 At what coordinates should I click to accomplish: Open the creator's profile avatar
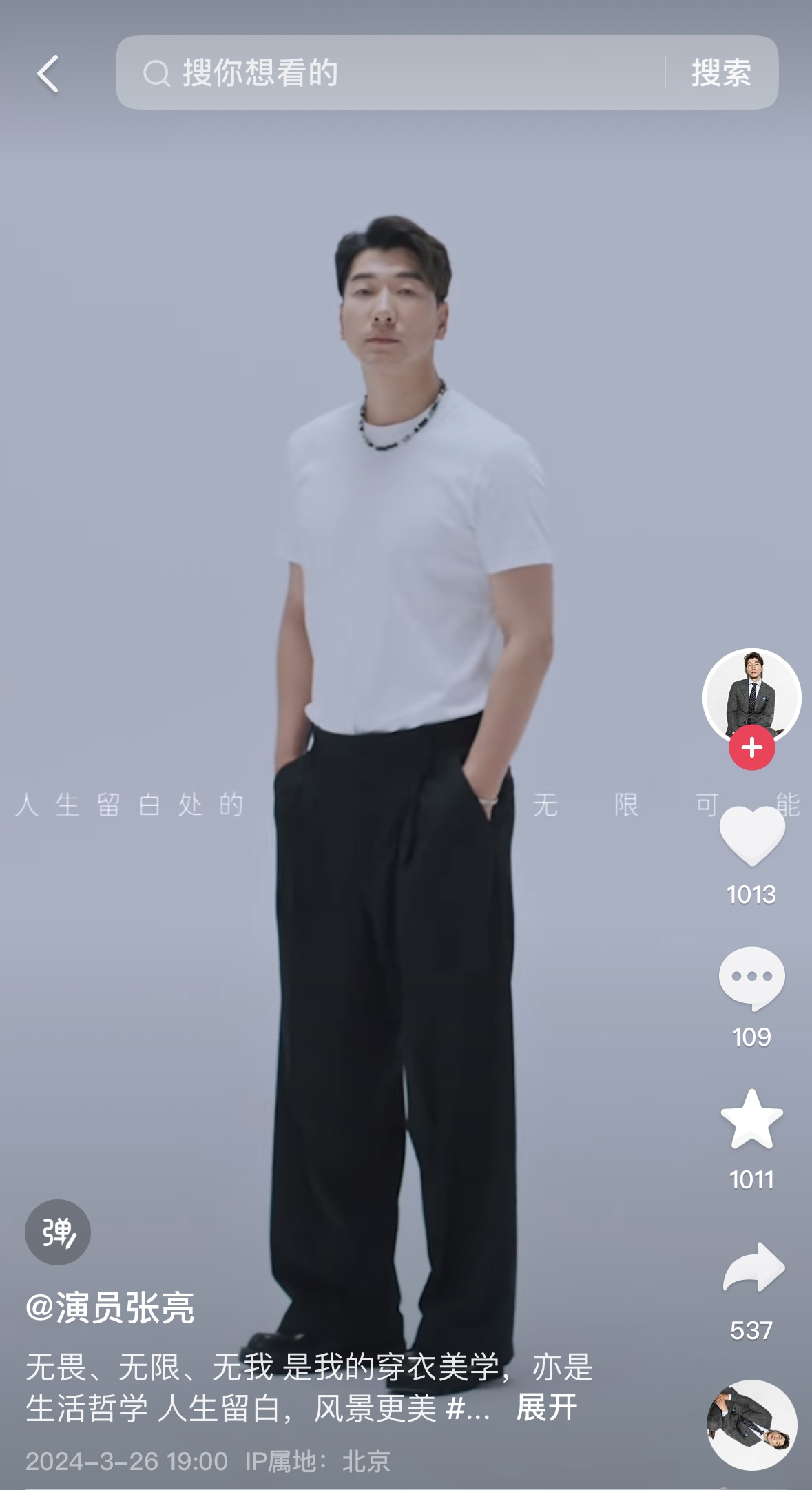pos(751,696)
